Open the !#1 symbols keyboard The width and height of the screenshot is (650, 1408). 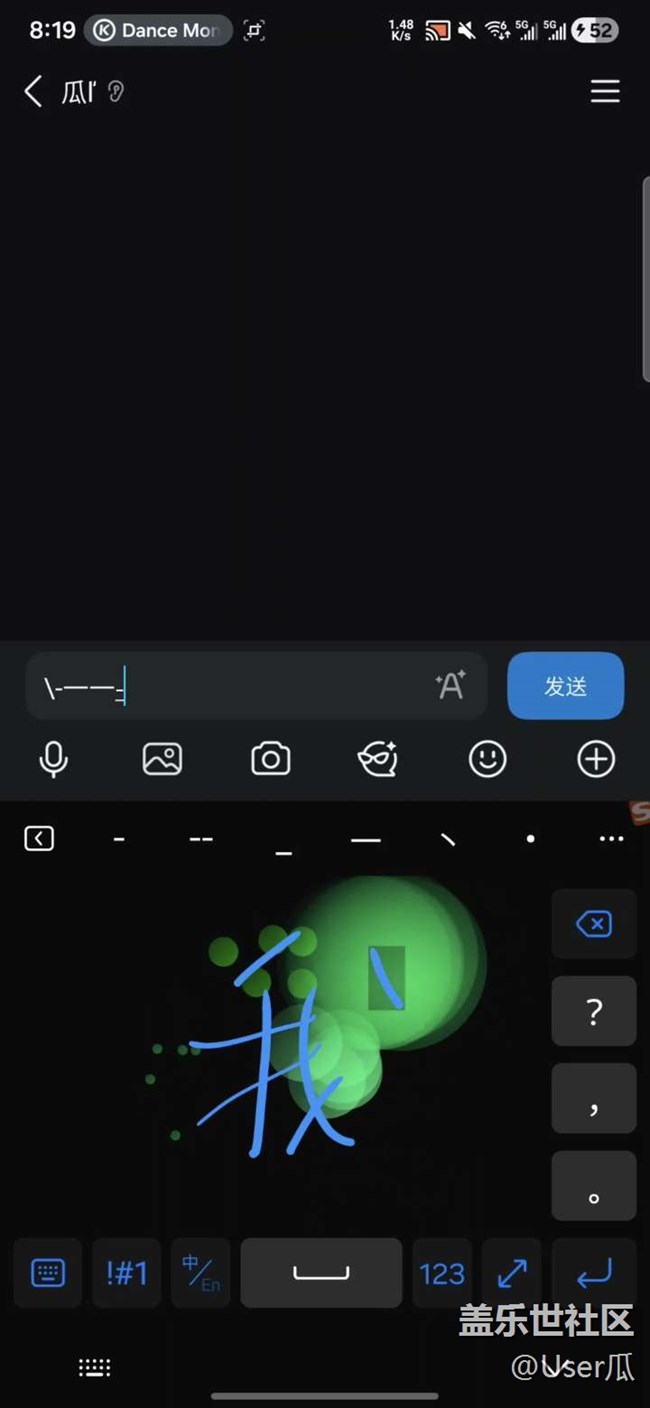pos(127,1273)
